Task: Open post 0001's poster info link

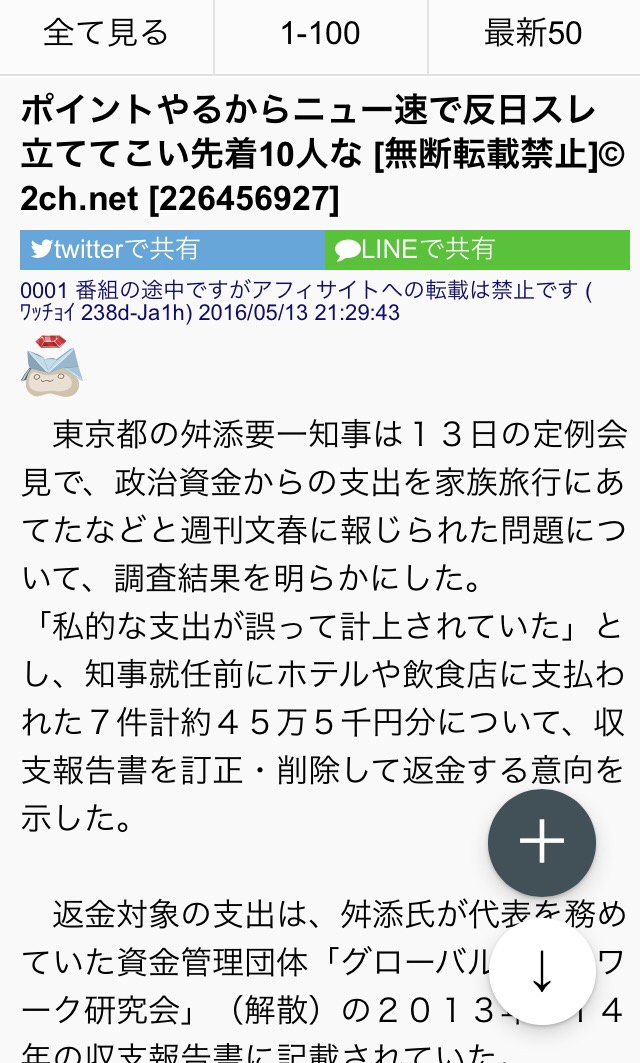Action: point(306,301)
